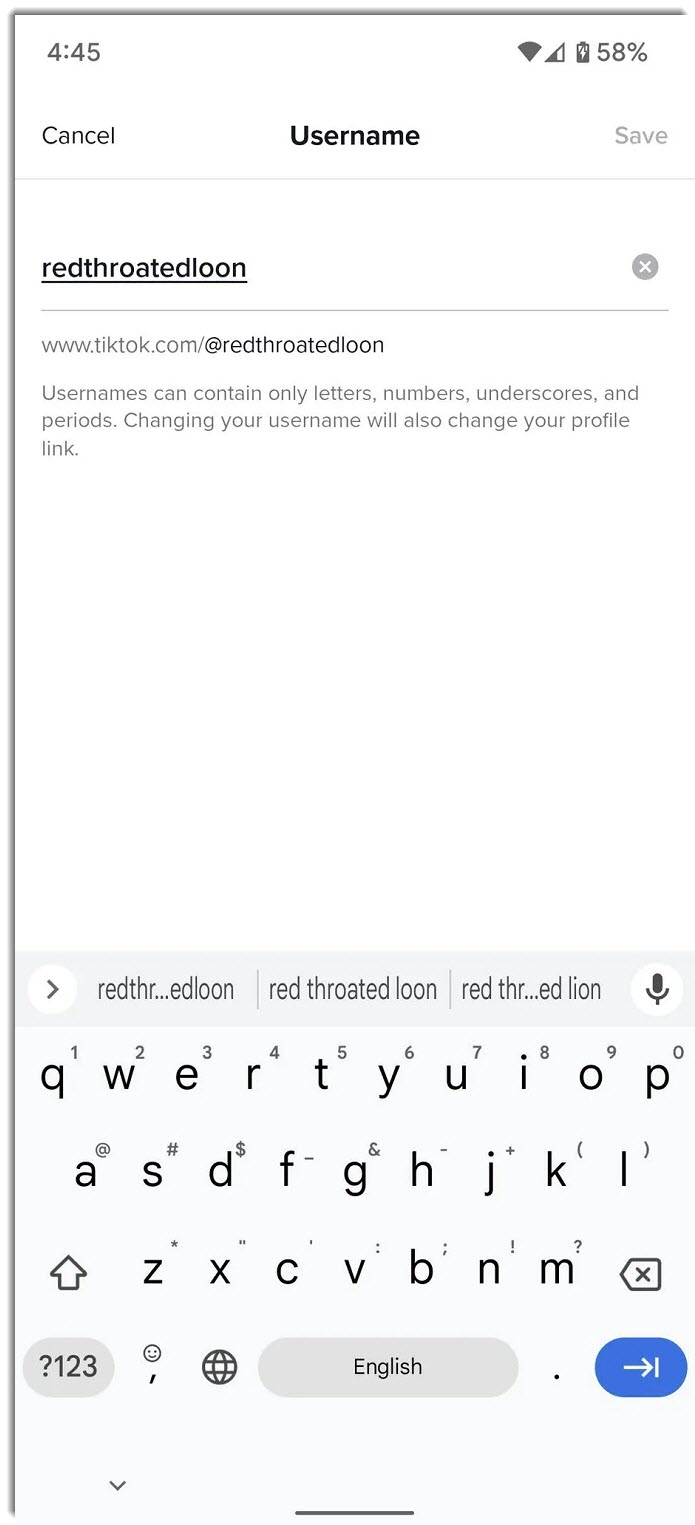
Task: Expand the keyboard suggestion bar arrow
Action: pos(53,990)
